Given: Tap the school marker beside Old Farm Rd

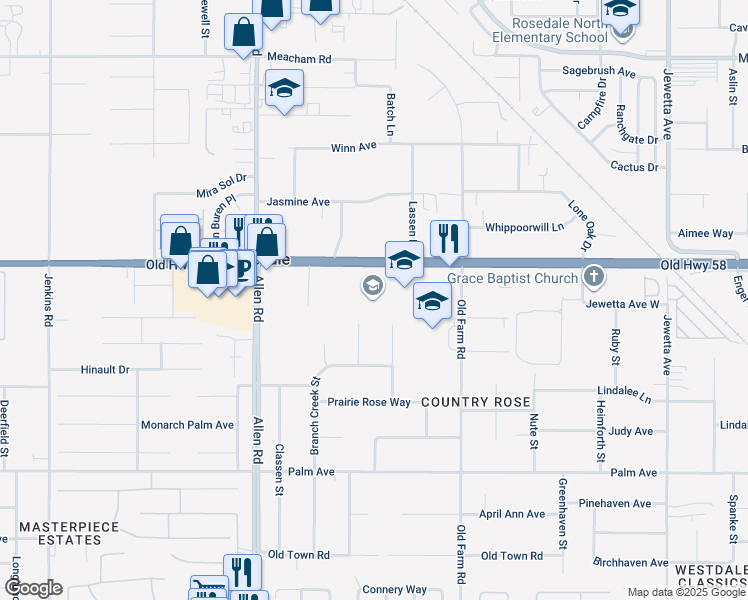Looking at the screenshot, I should [431, 303].
